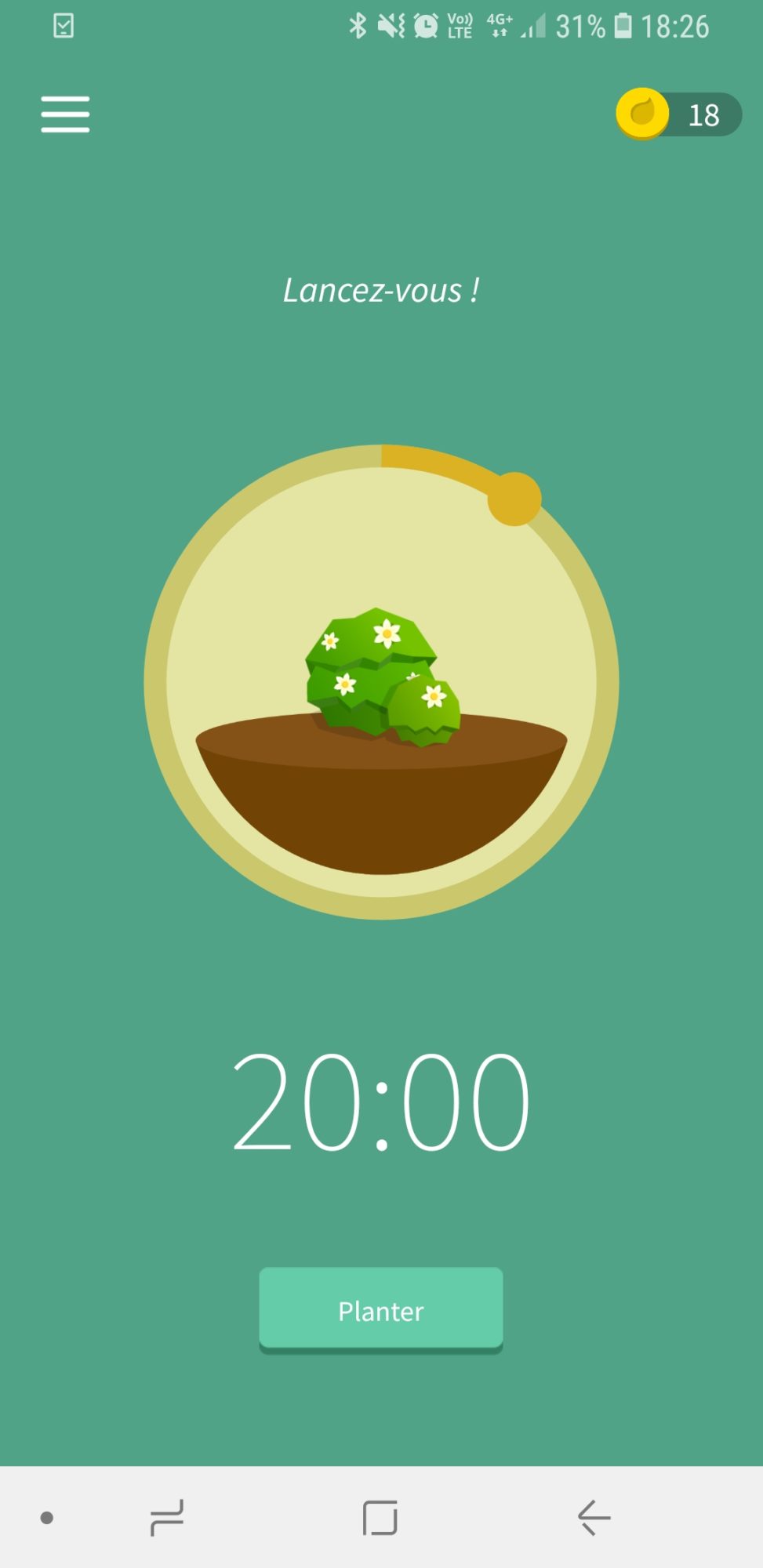Image resolution: width=763 pixels, height=1568 pixels.
Task: Open the recent apps view
Action: click(x=166, y=1517)
